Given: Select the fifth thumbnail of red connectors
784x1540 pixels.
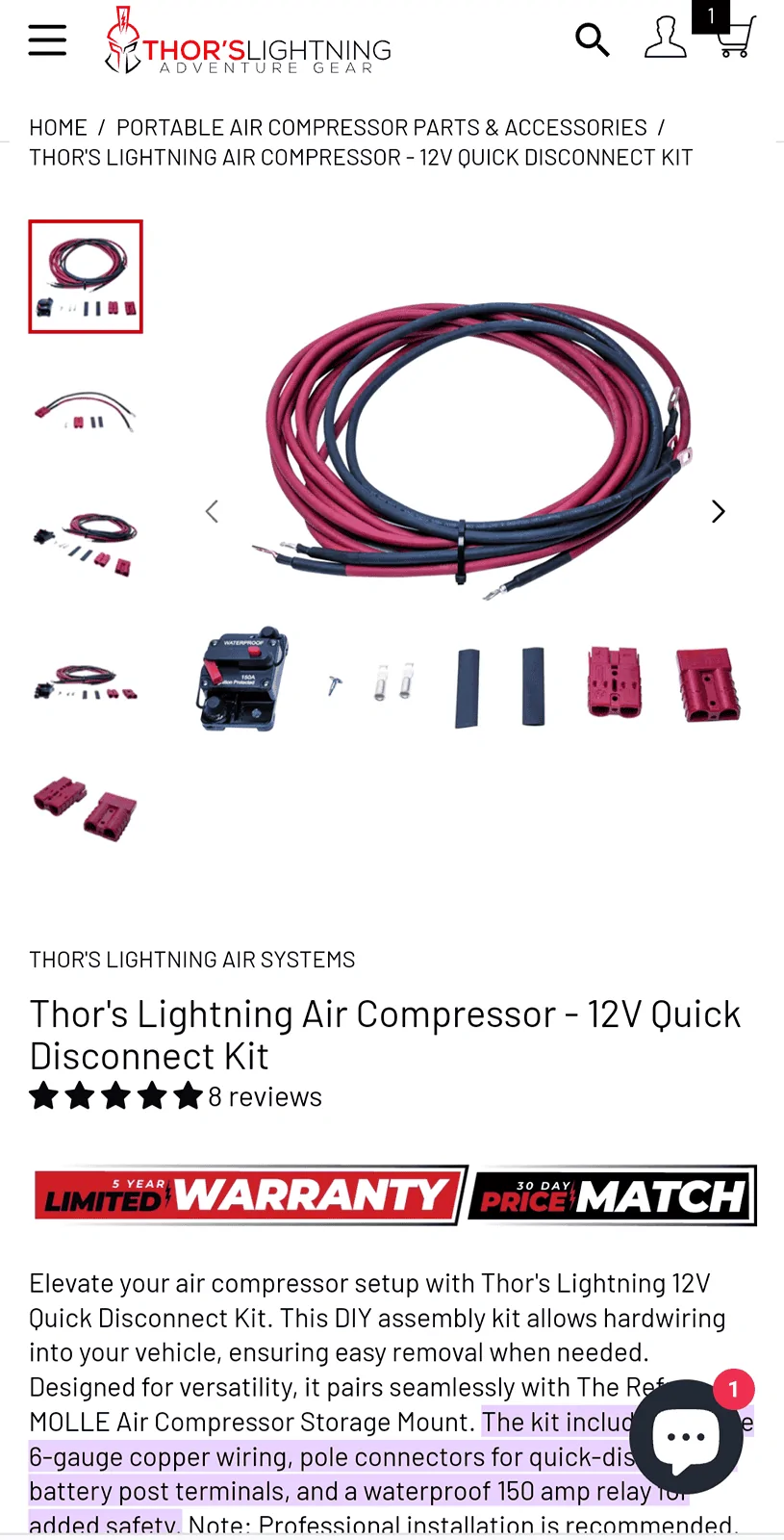Looking at the screenshot, I should coord(86,808).
